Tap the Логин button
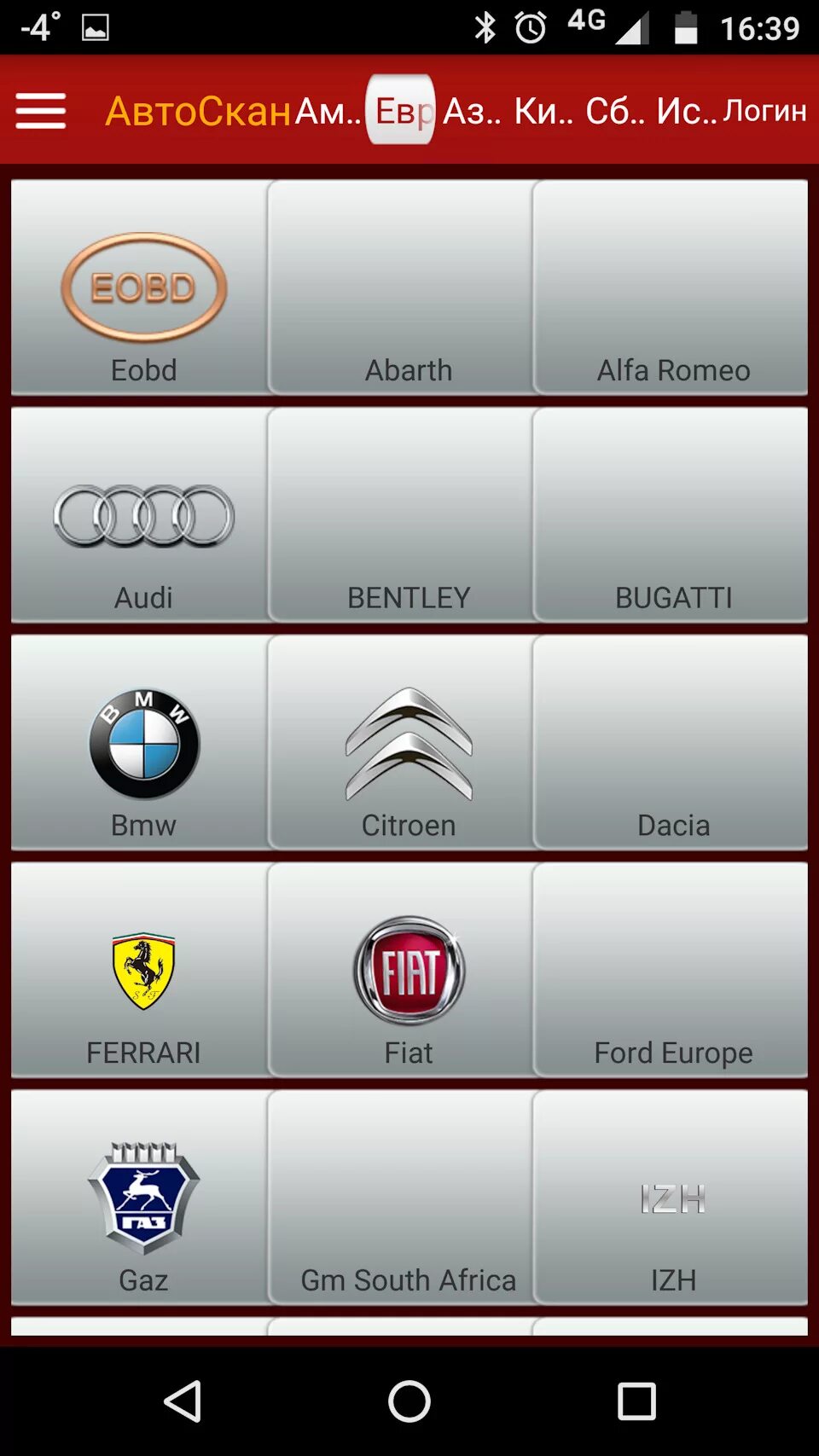This screenshot has height=1456, width=819. point(764,111)
